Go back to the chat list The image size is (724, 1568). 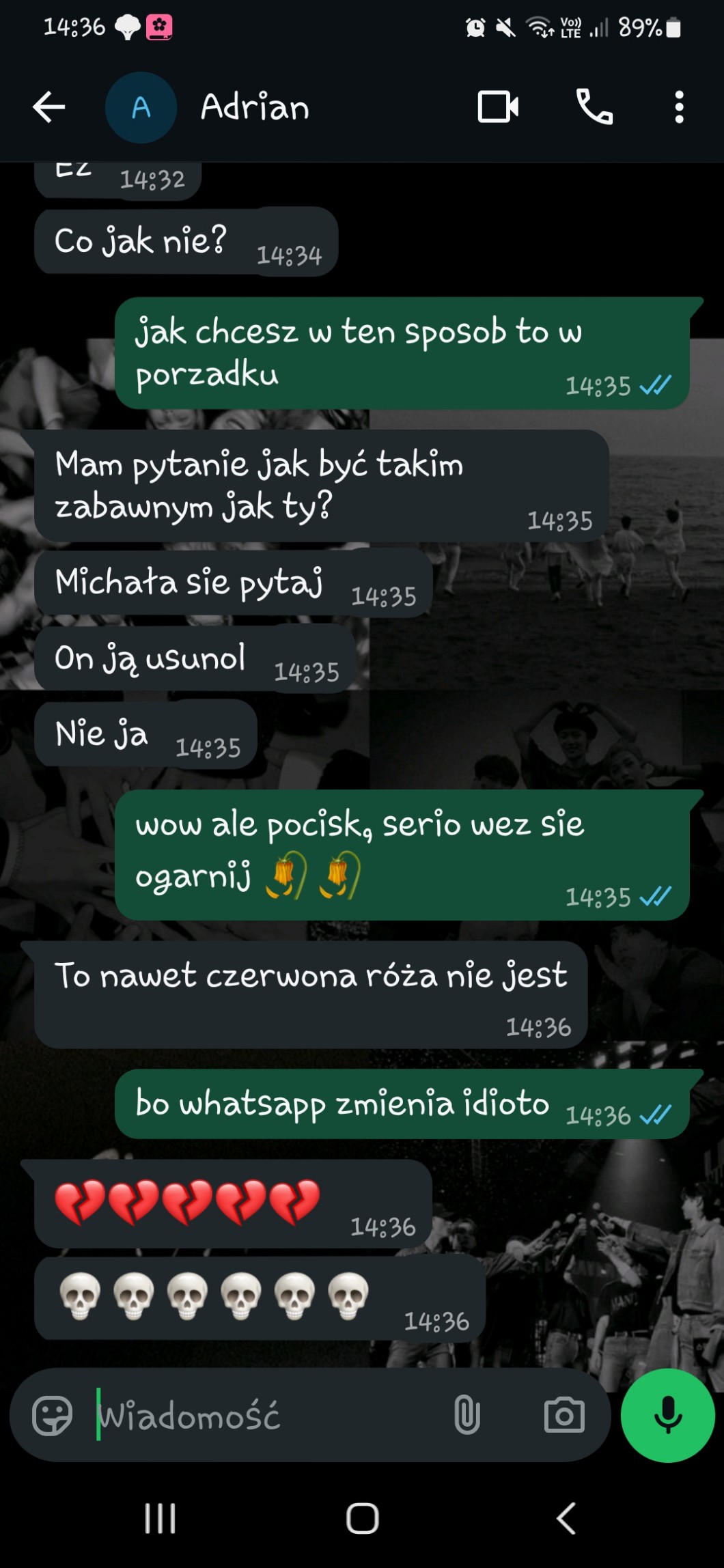48,107
